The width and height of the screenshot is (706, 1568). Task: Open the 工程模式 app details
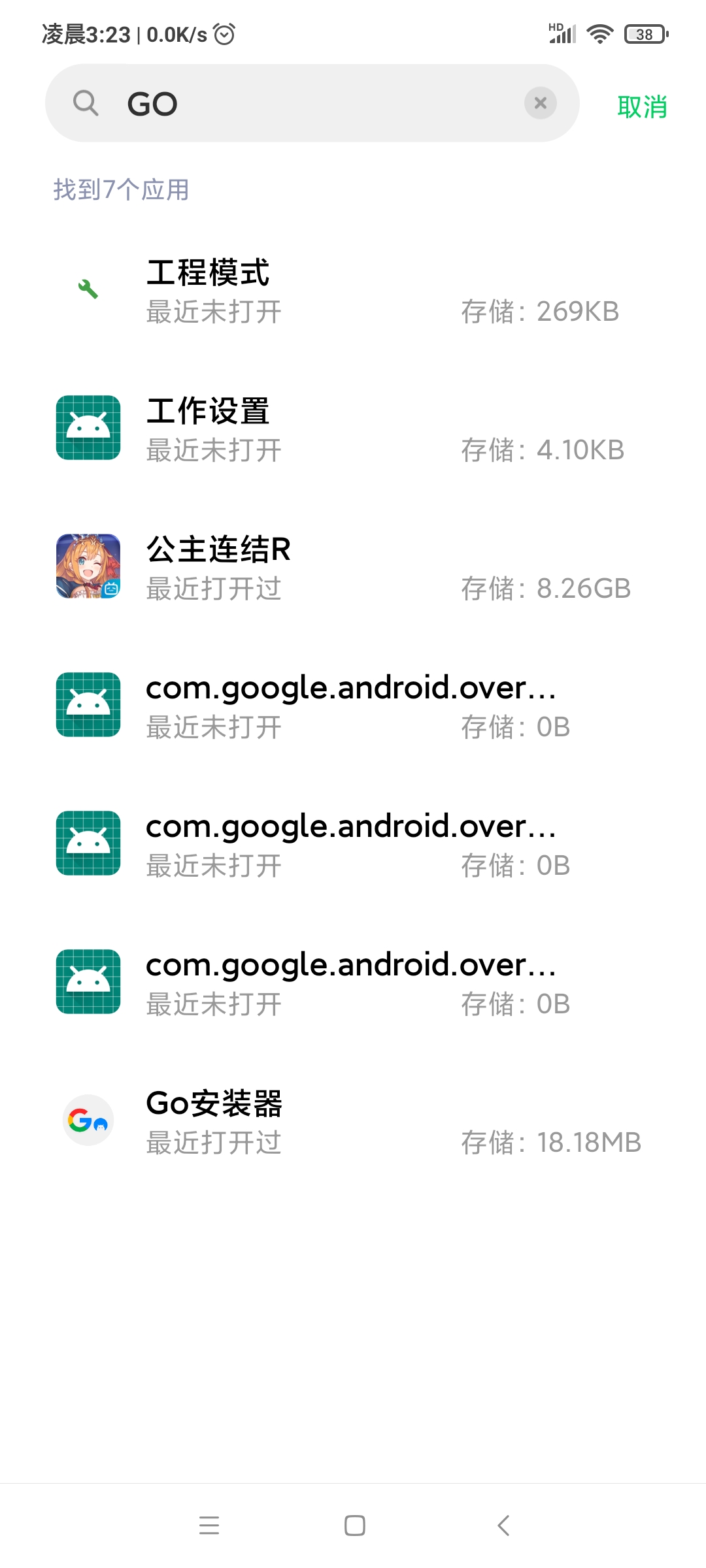[x=353, y=291]
